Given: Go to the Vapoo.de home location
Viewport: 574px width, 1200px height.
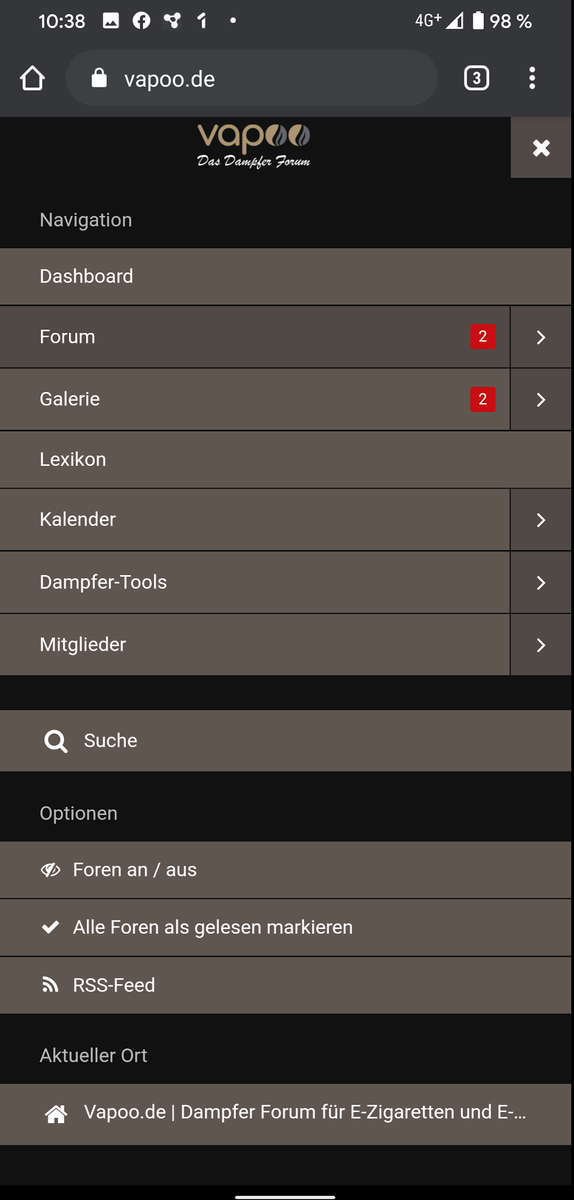Looking at the screenshot, I should (285, 1114).
